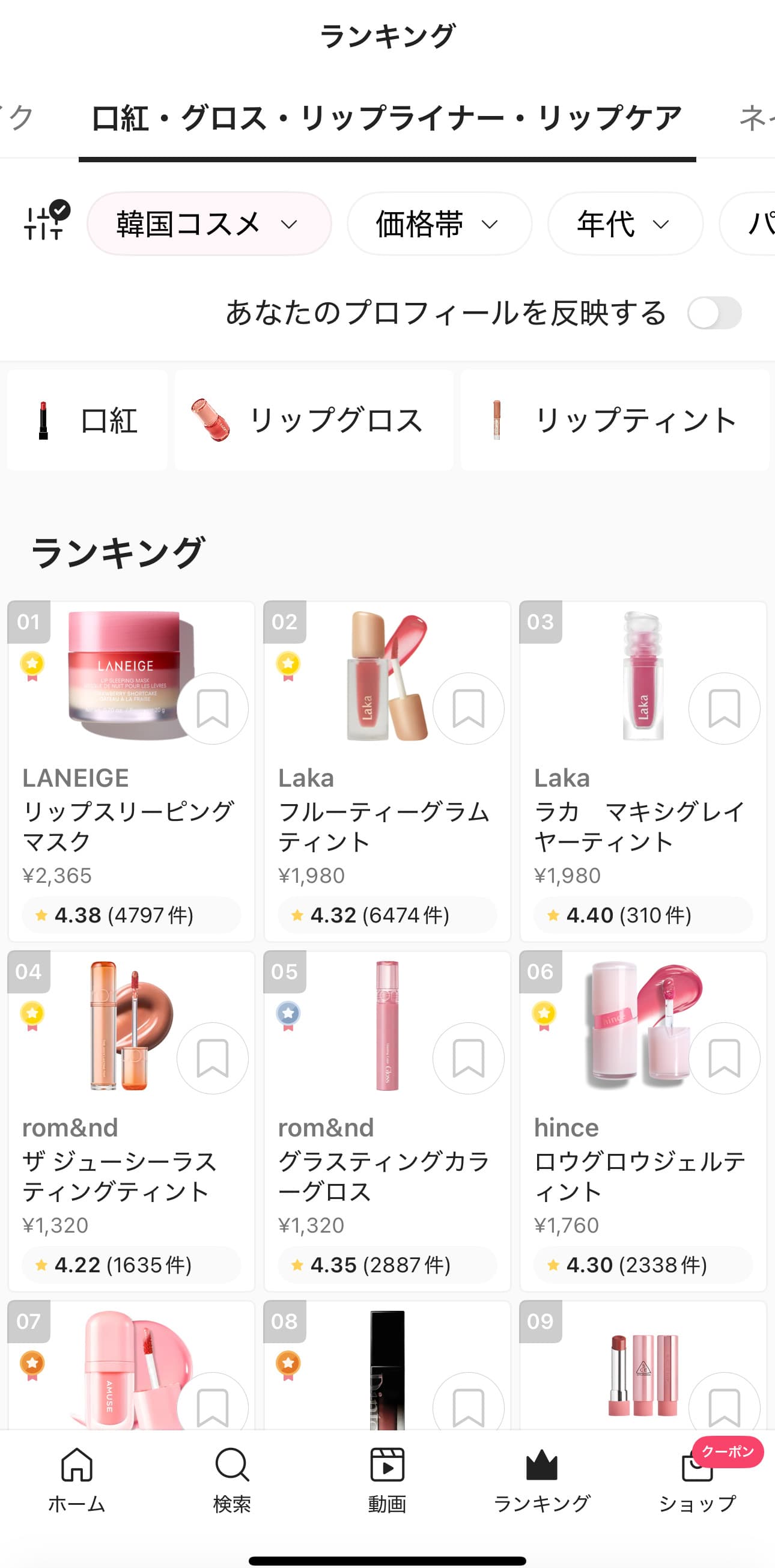Select the 口紅 subcategory
The image size is (775, 1568).
88,420
